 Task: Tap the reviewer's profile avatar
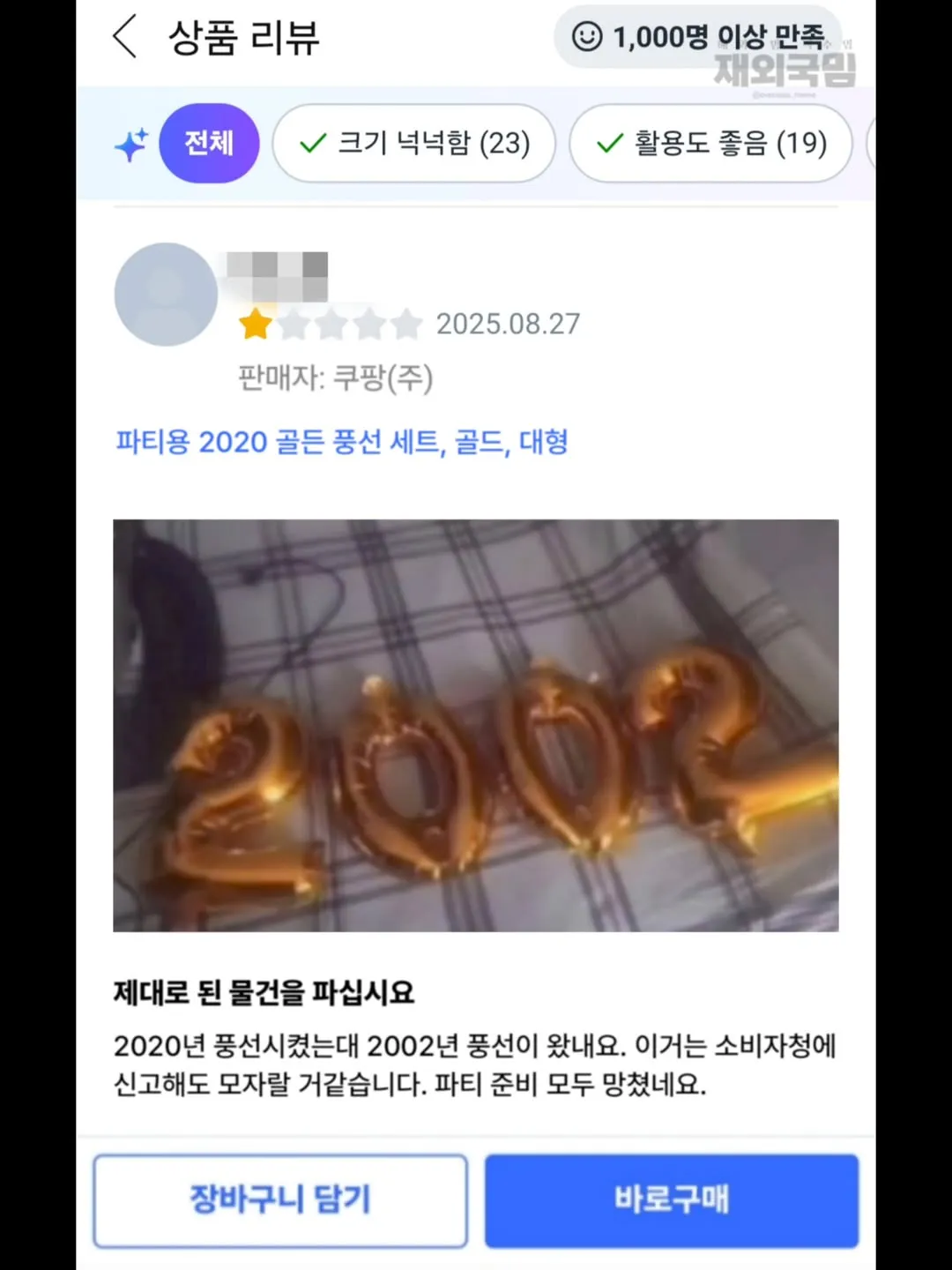click(165, 295)
